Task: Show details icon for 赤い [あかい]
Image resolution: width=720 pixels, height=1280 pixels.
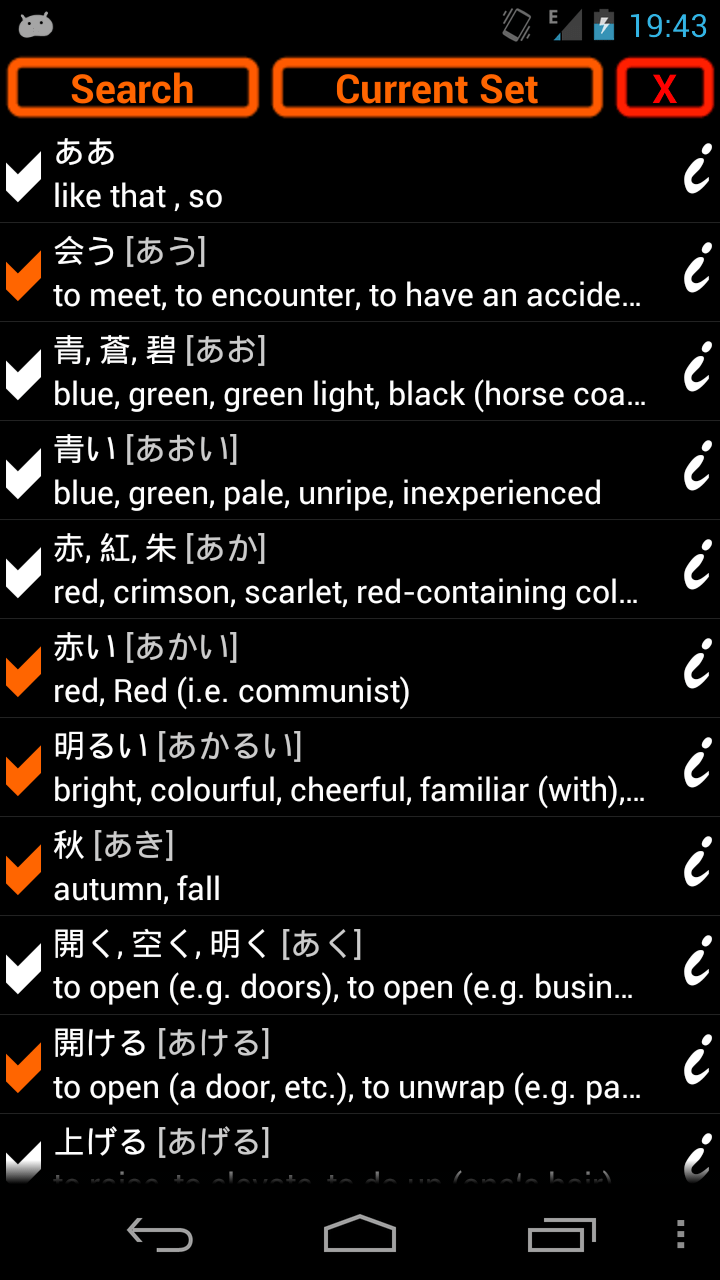Action: (x=697, y=669)
